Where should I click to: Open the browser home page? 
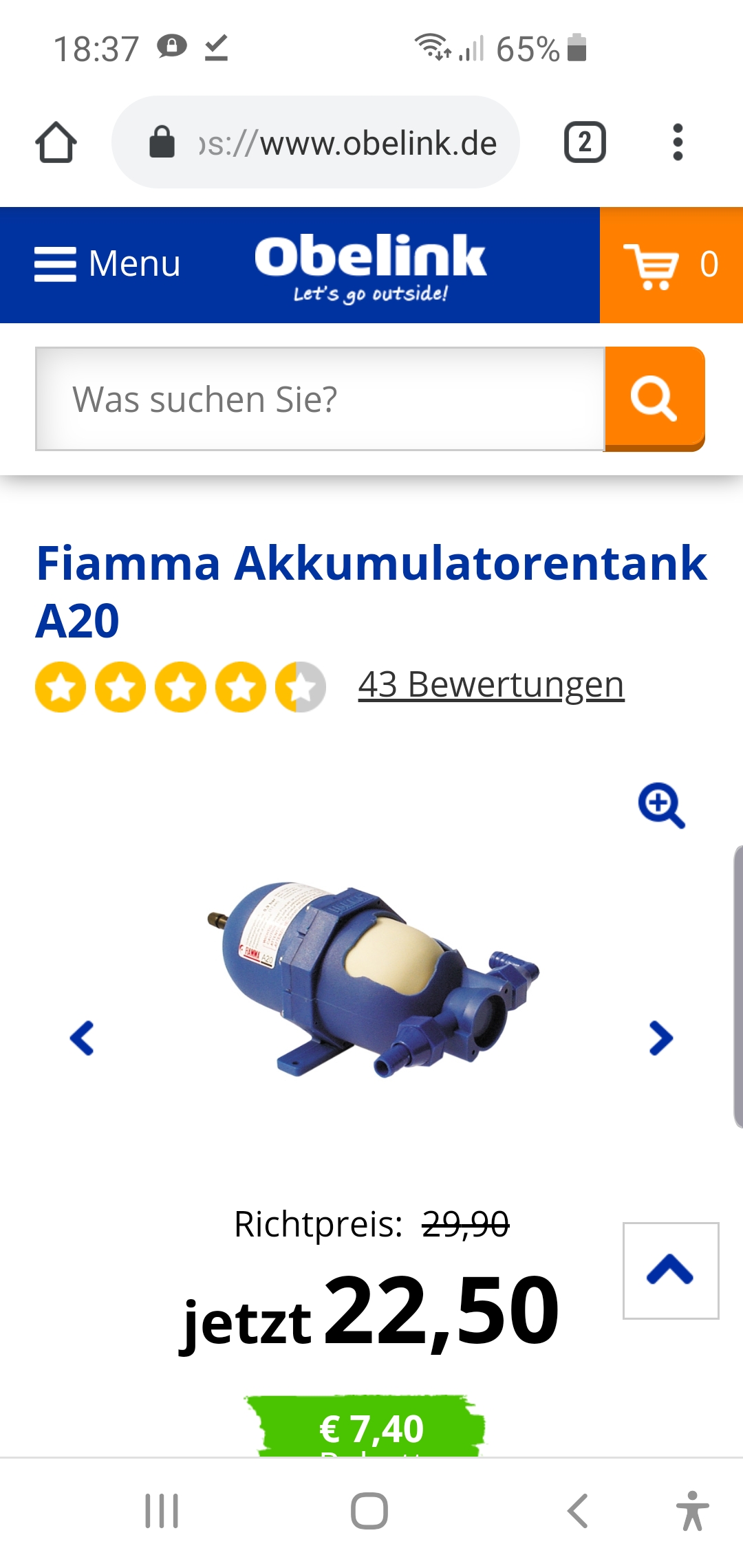point(56,142)
